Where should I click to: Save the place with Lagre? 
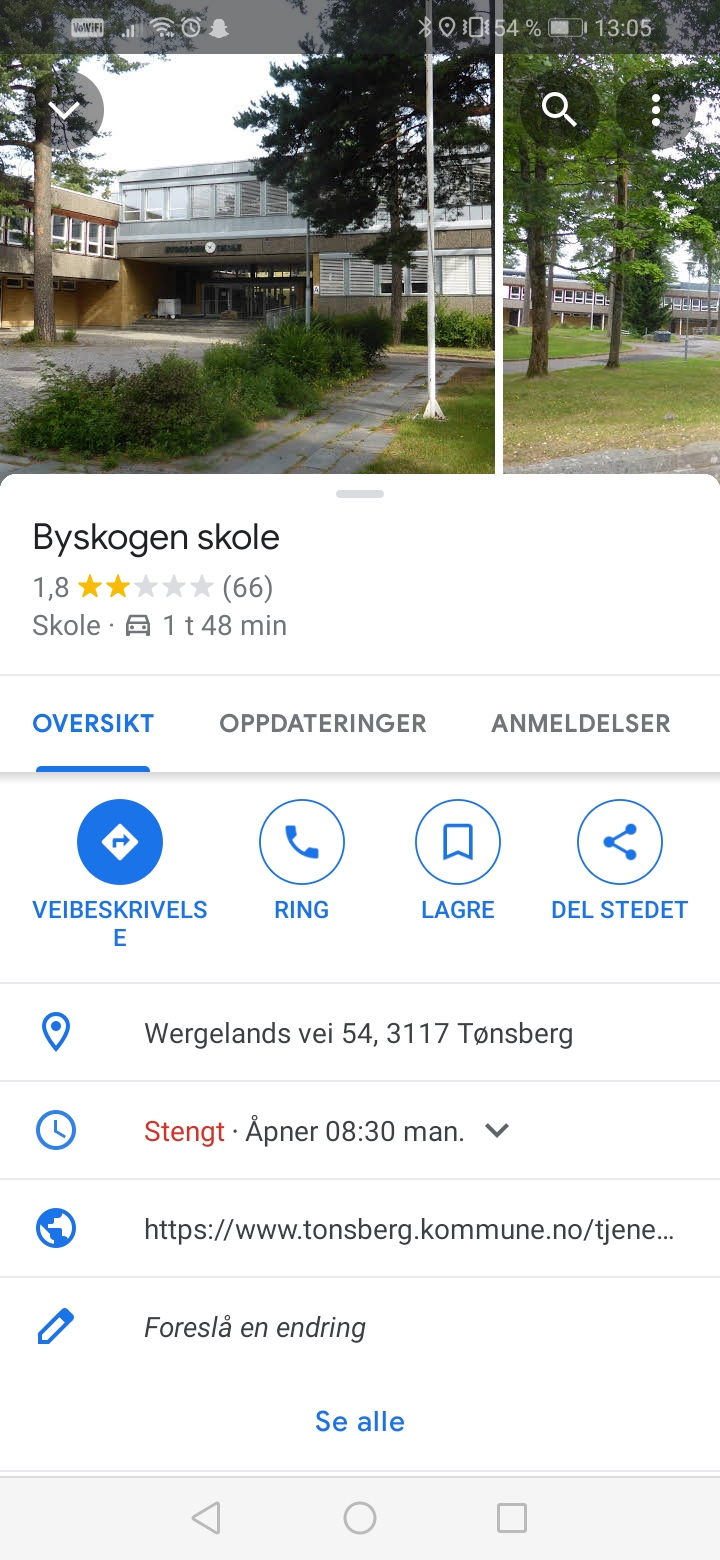point(458,861)
